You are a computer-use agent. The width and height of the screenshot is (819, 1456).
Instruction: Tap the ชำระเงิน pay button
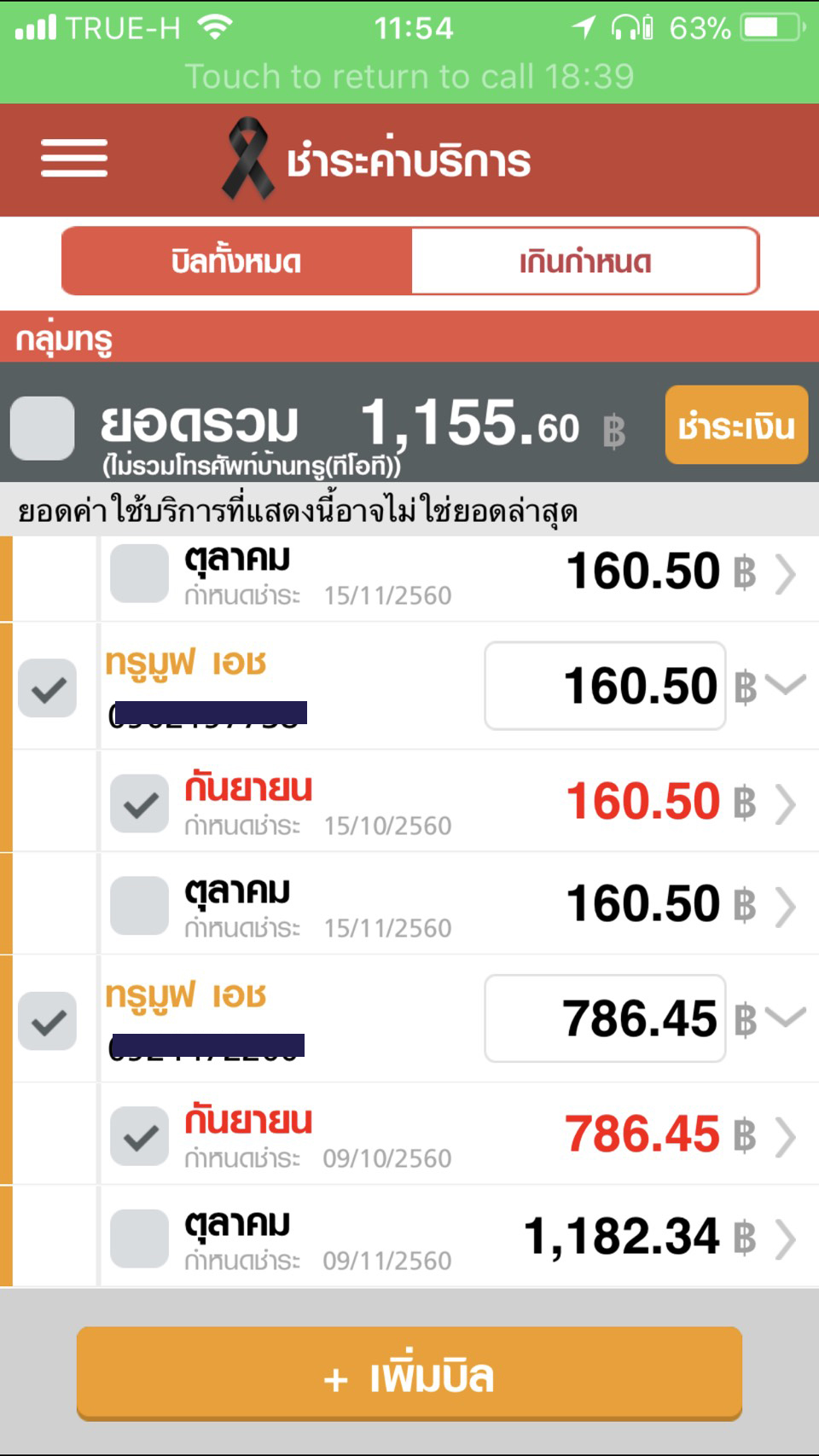736,425
